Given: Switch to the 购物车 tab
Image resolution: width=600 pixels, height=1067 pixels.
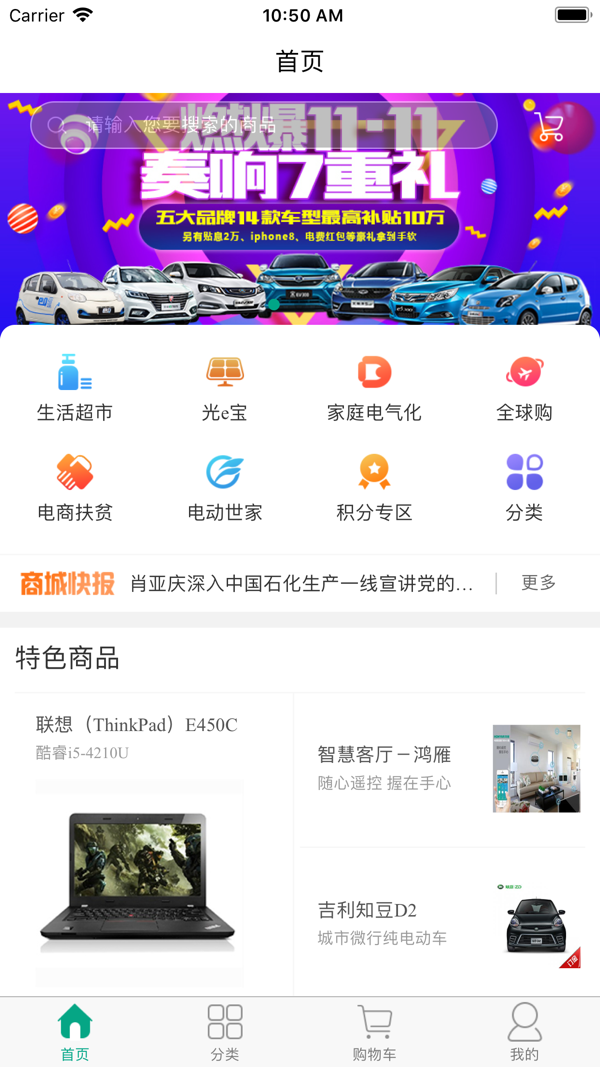Looking at the screenshot, I should click(x=375, y=1032).
